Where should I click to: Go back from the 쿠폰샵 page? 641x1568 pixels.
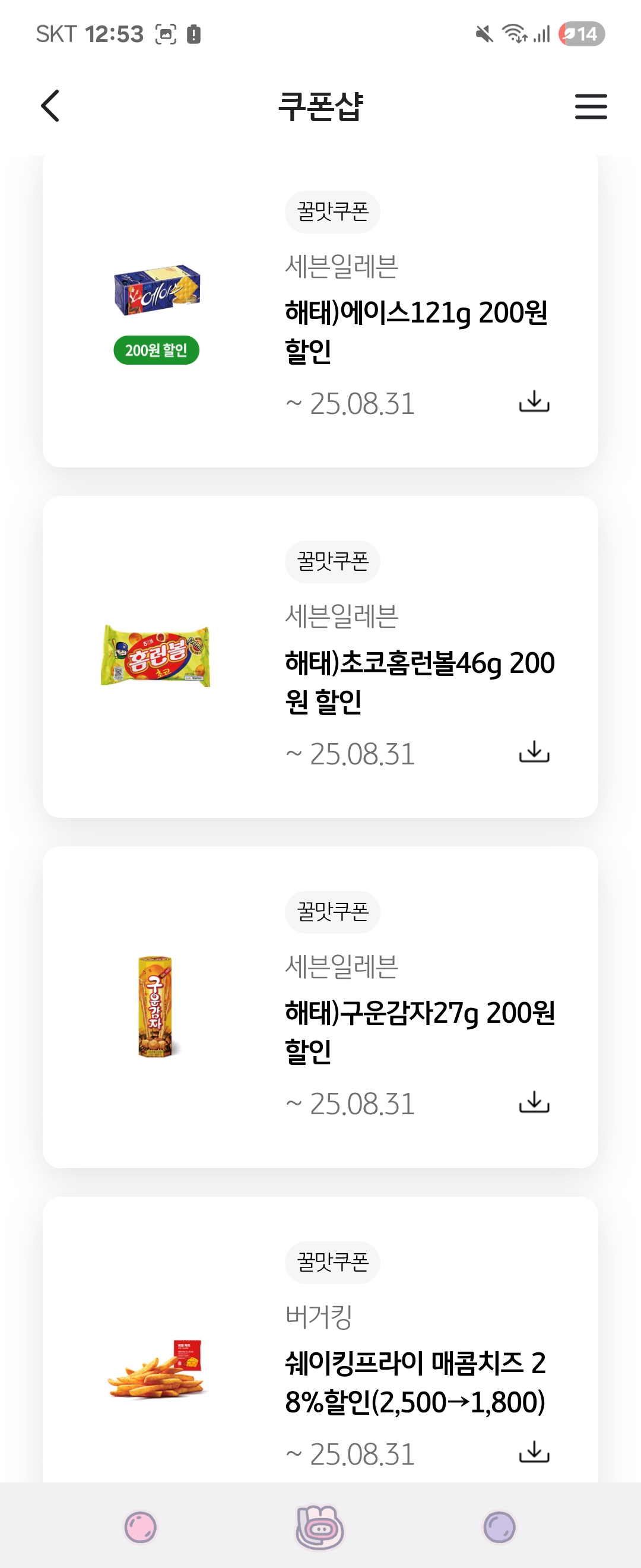point(50,106)
